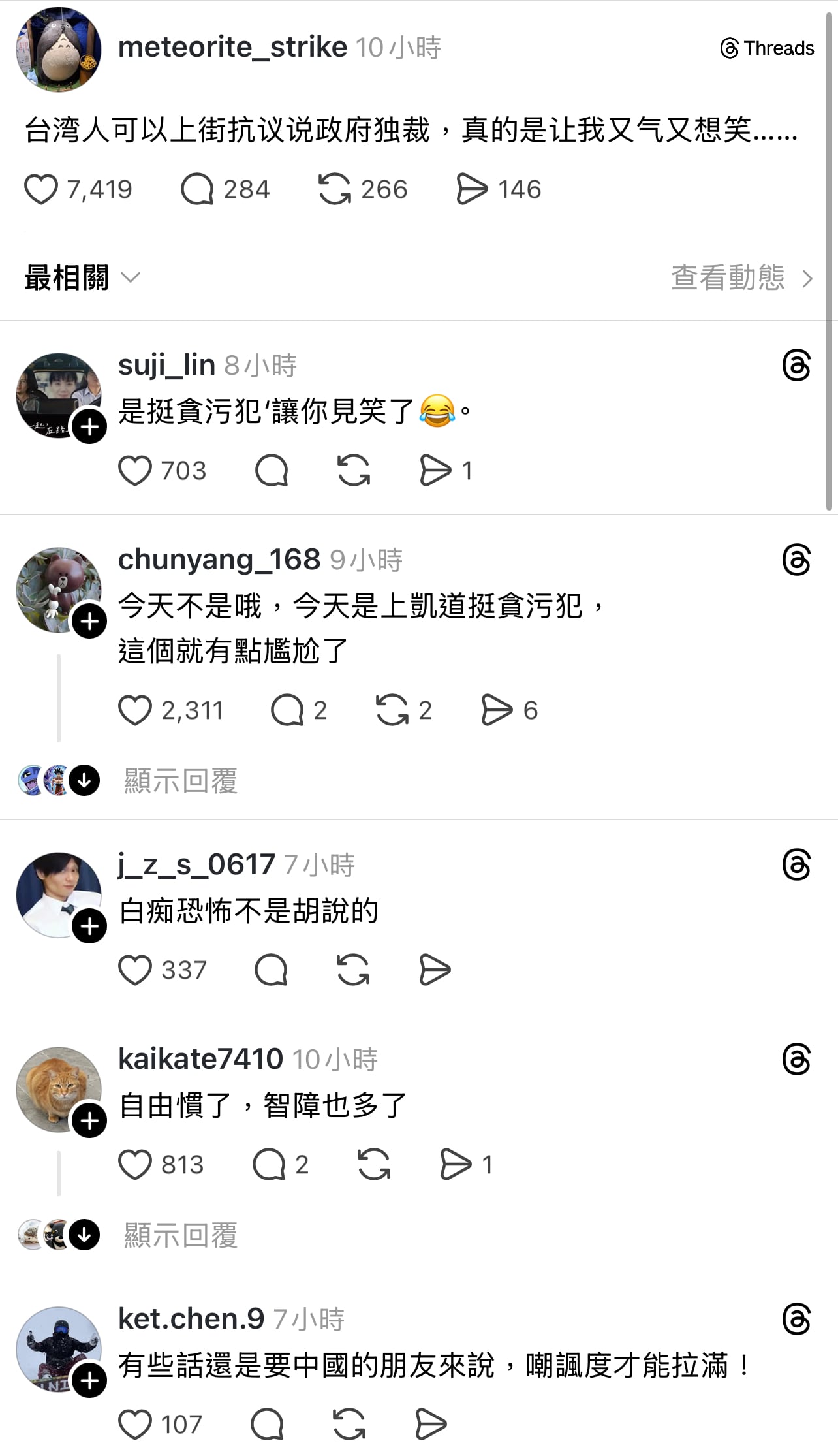Send j_z_s_0617's reply to someone

pos(435,970)
